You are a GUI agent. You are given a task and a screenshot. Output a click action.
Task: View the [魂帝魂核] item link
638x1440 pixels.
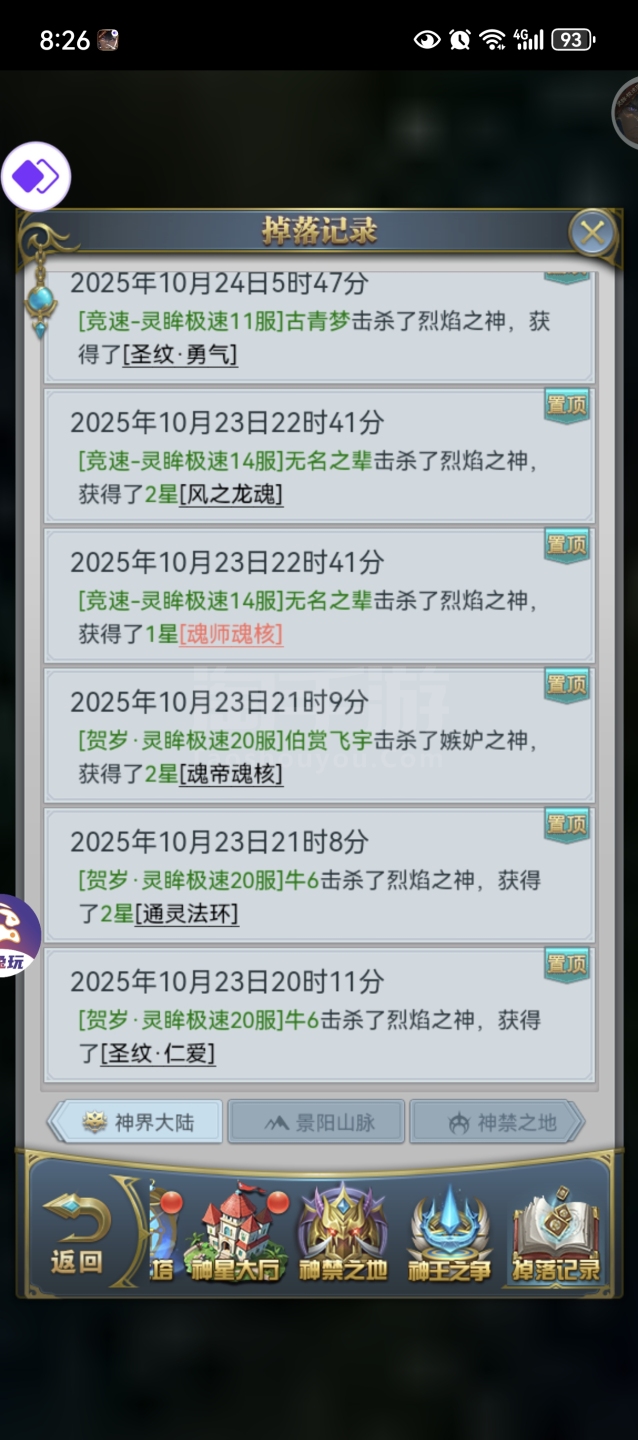[231, 774]
